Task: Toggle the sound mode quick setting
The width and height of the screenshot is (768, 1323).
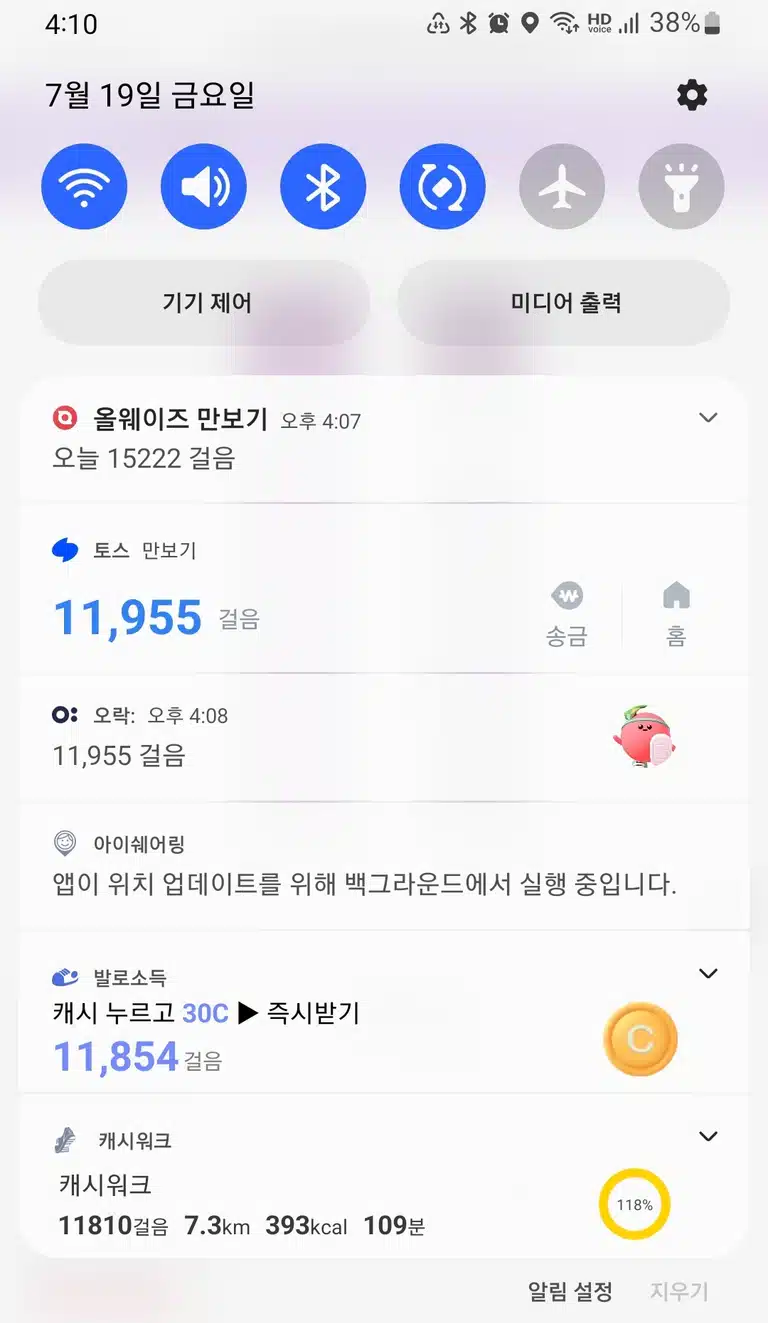Action: [x=204, y=186]
